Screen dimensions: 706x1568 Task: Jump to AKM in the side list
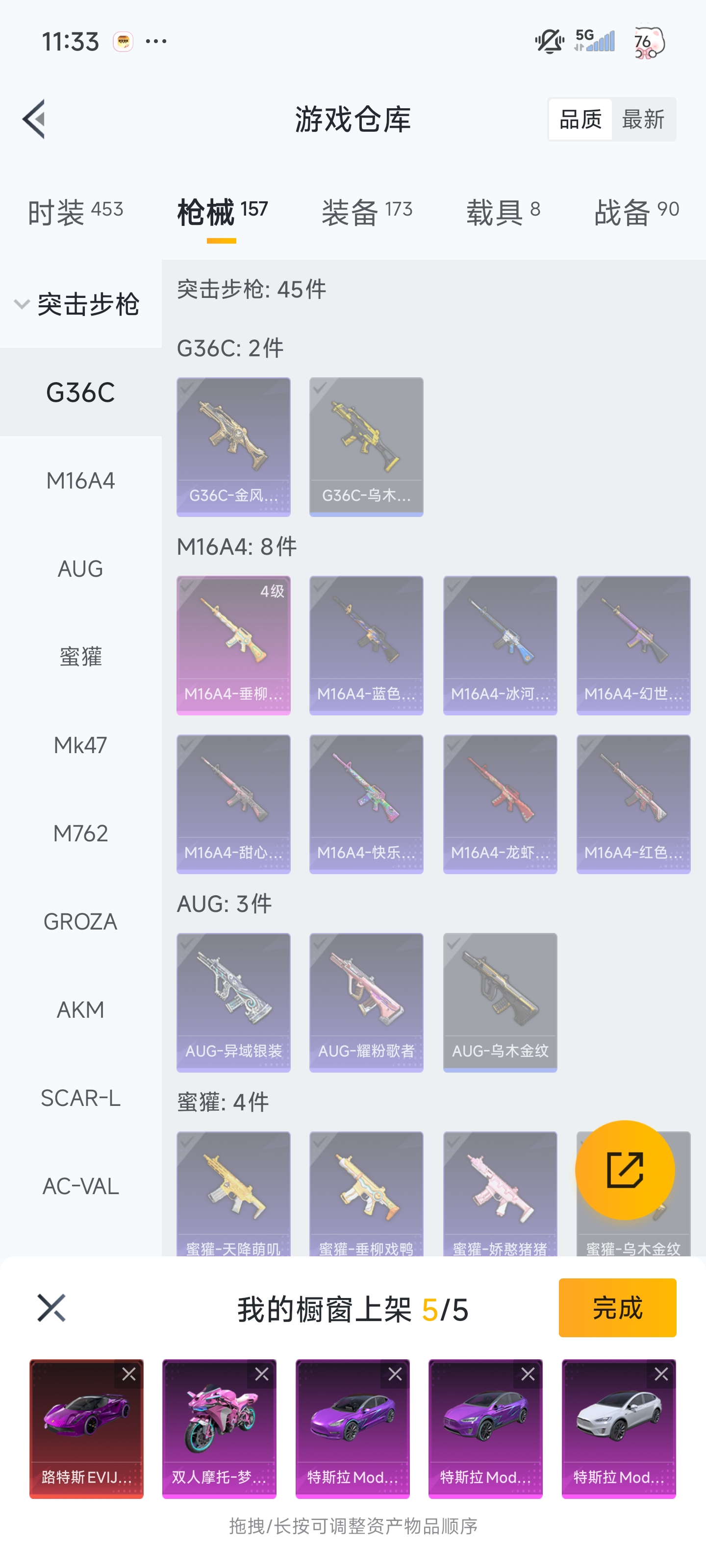coord(80,1010)
